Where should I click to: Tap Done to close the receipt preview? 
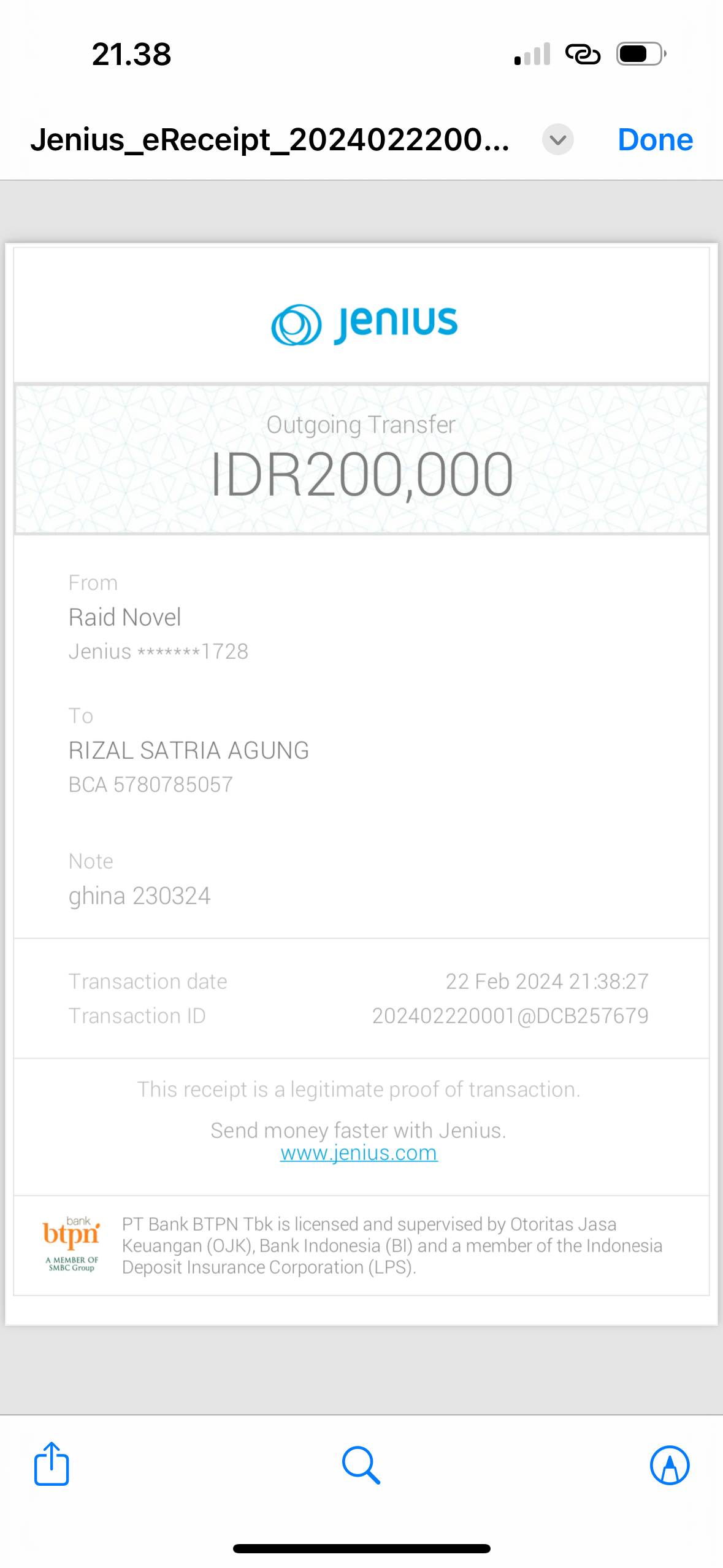655,139
